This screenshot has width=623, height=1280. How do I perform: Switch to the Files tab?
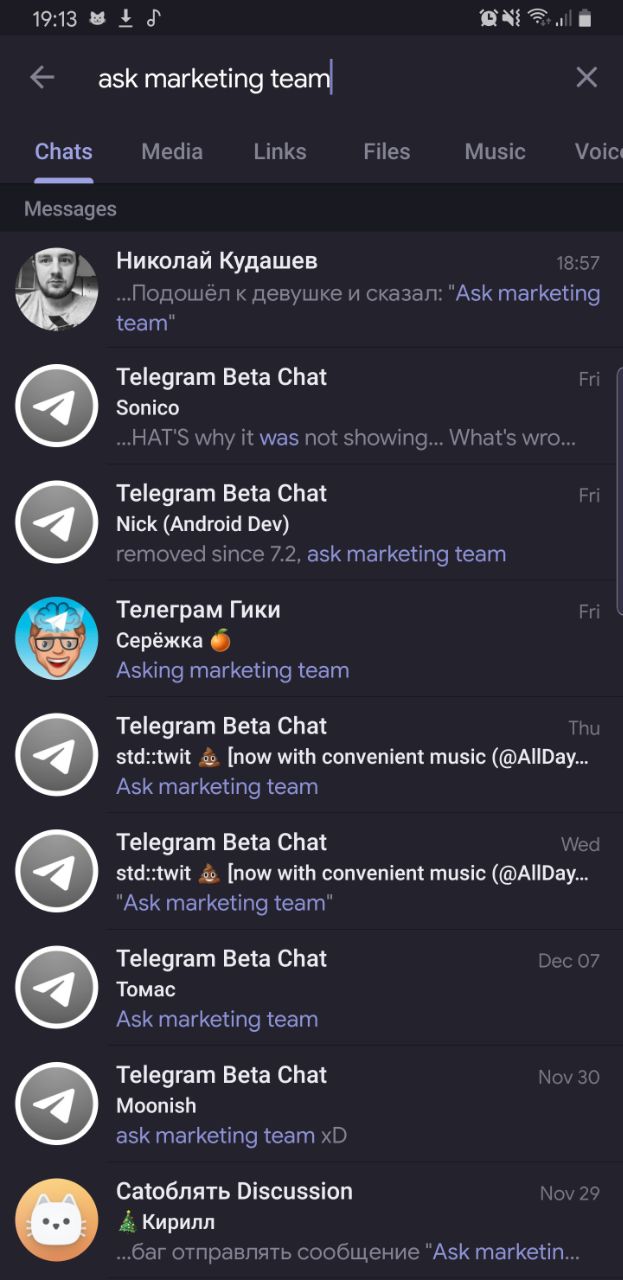(387, 152)
